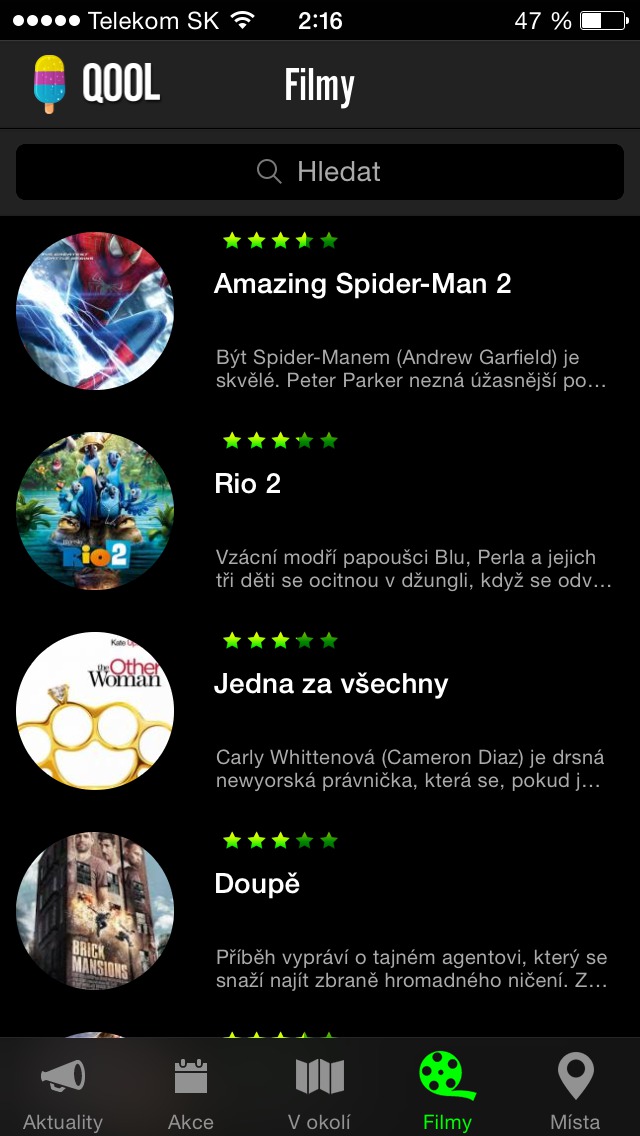Switch to the Místa tab
The width and height of the screenshot is (640, 1136).
tap(575, 1092)
